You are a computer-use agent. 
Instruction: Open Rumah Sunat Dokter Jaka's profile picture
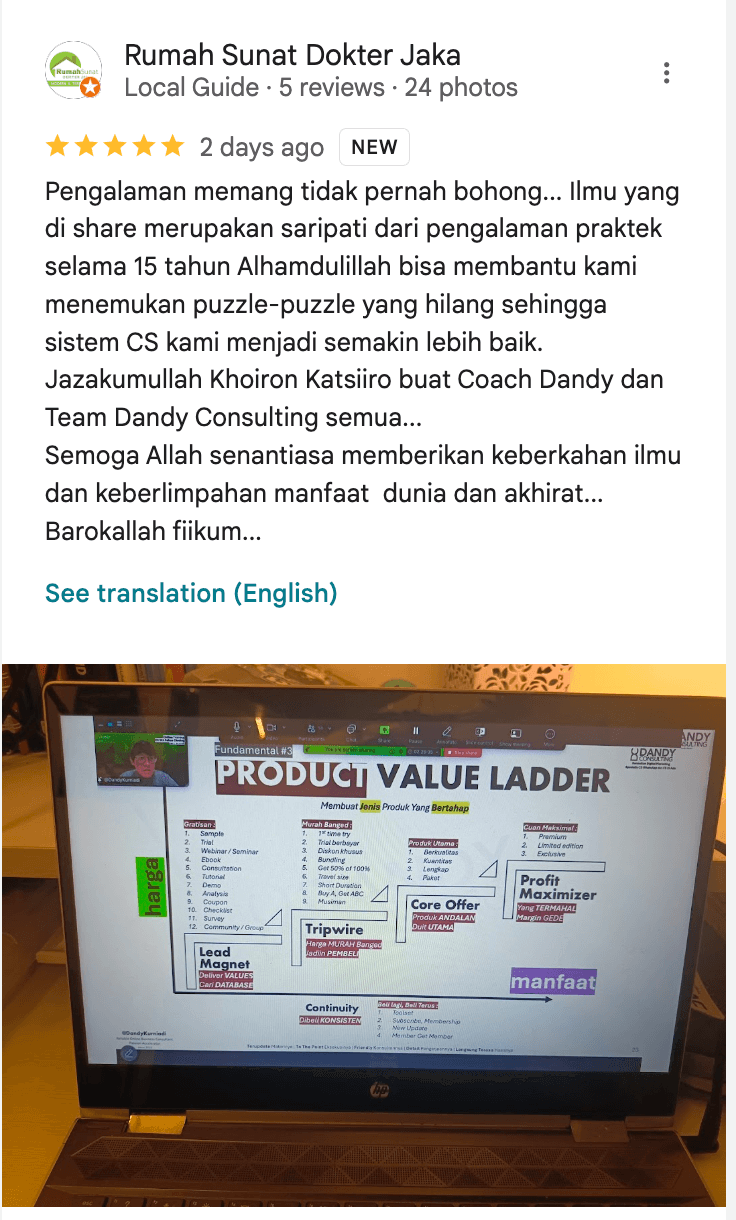(x=74, y=71)
